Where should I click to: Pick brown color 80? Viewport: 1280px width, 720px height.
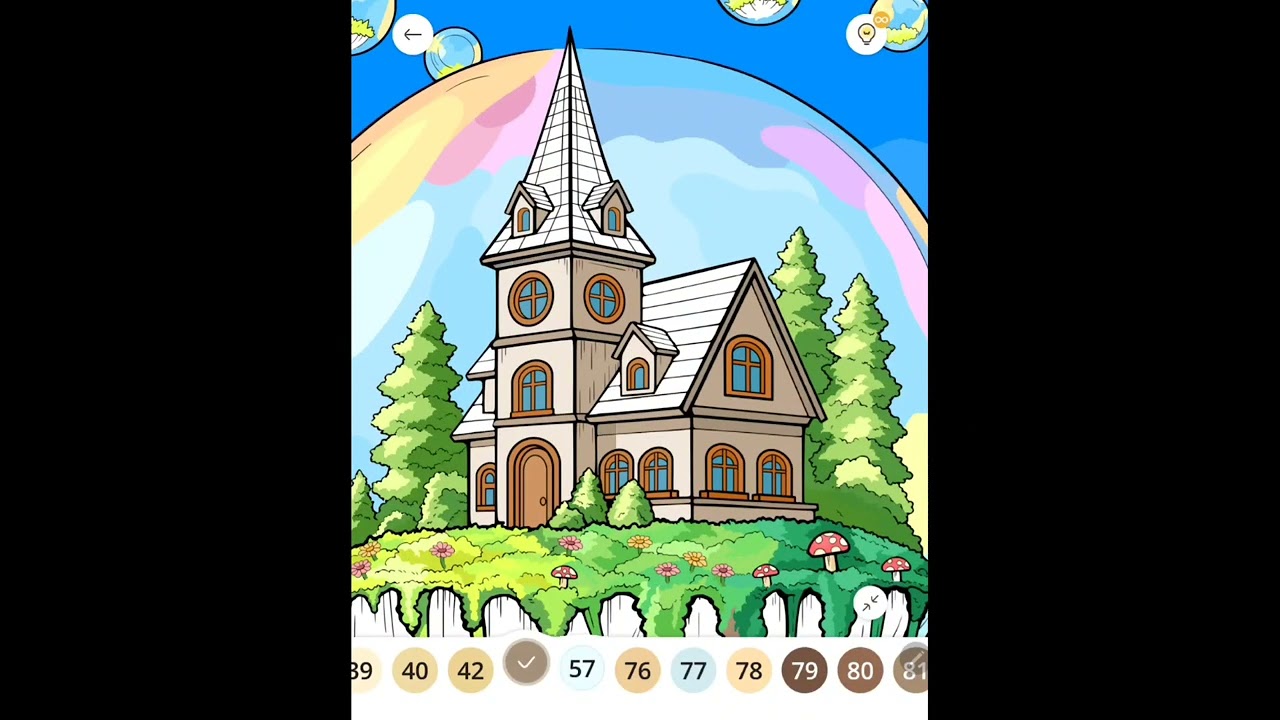[x=860, y=671]
